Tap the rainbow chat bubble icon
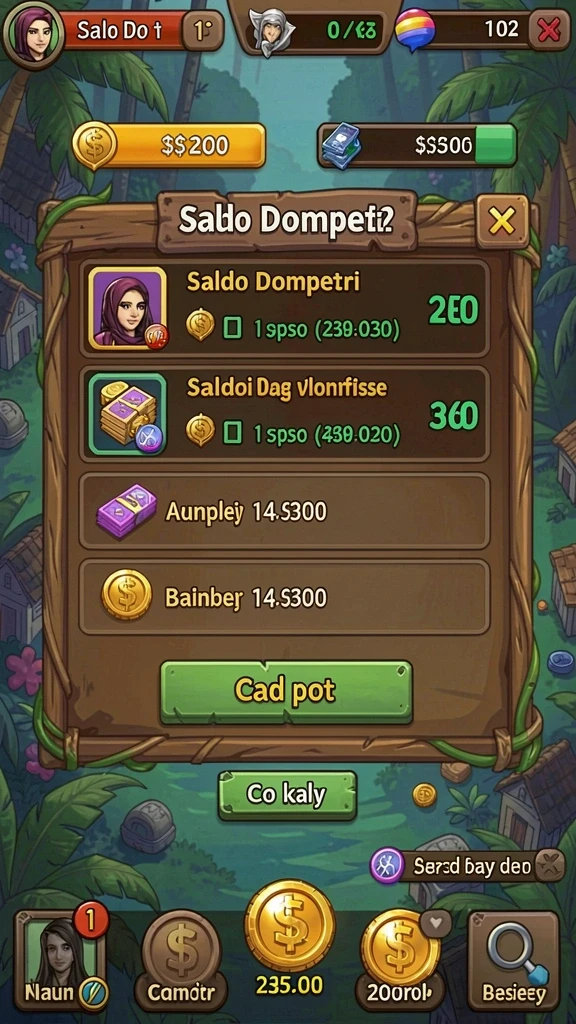The height and width of the screenshot is (1024, 576). click(x=415, y=29)
